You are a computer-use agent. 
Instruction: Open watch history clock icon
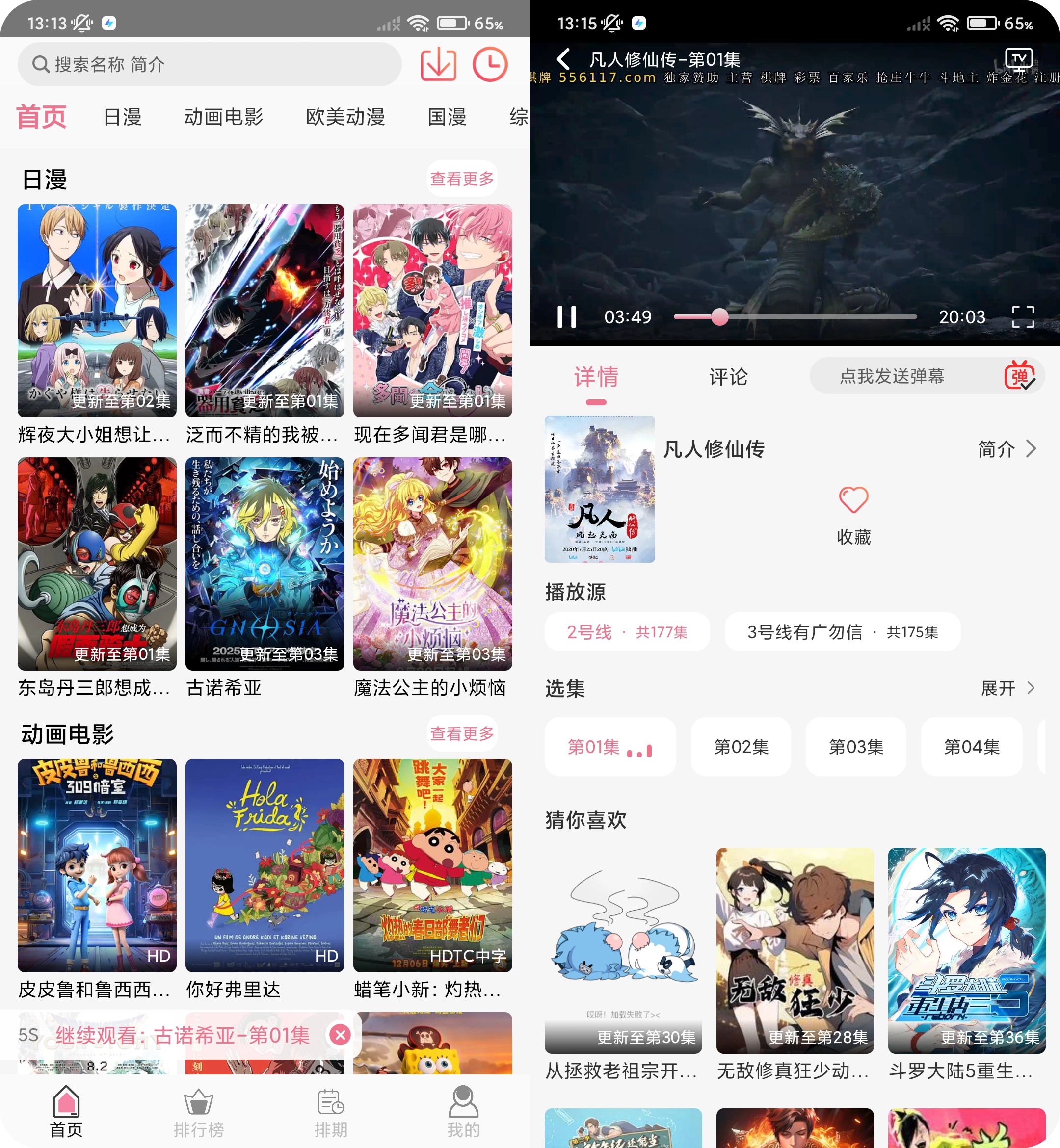point(490,64)
